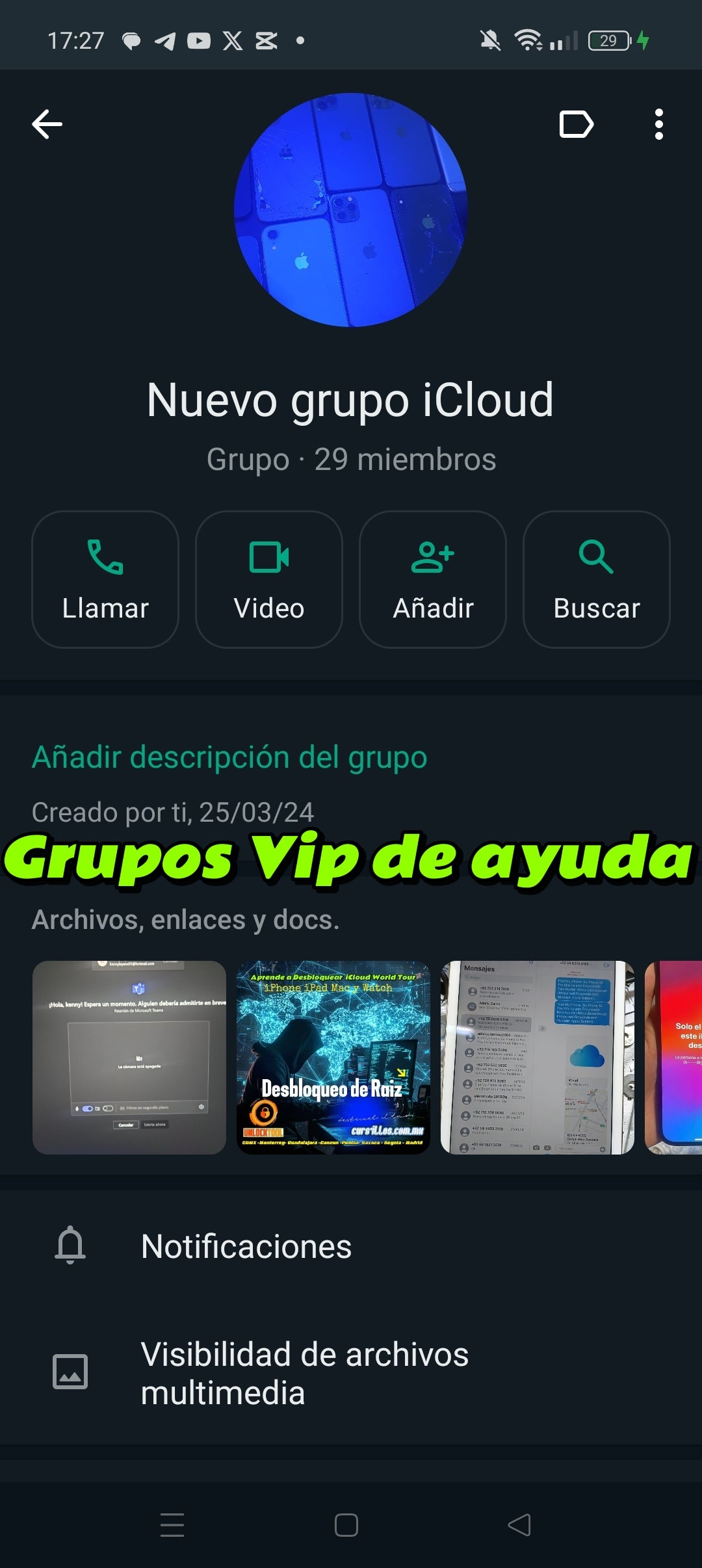The height and width of the screenshot is (1568, 702).
Task: Open the three-dot overflow menu
Action: click(x=658, y=124)
